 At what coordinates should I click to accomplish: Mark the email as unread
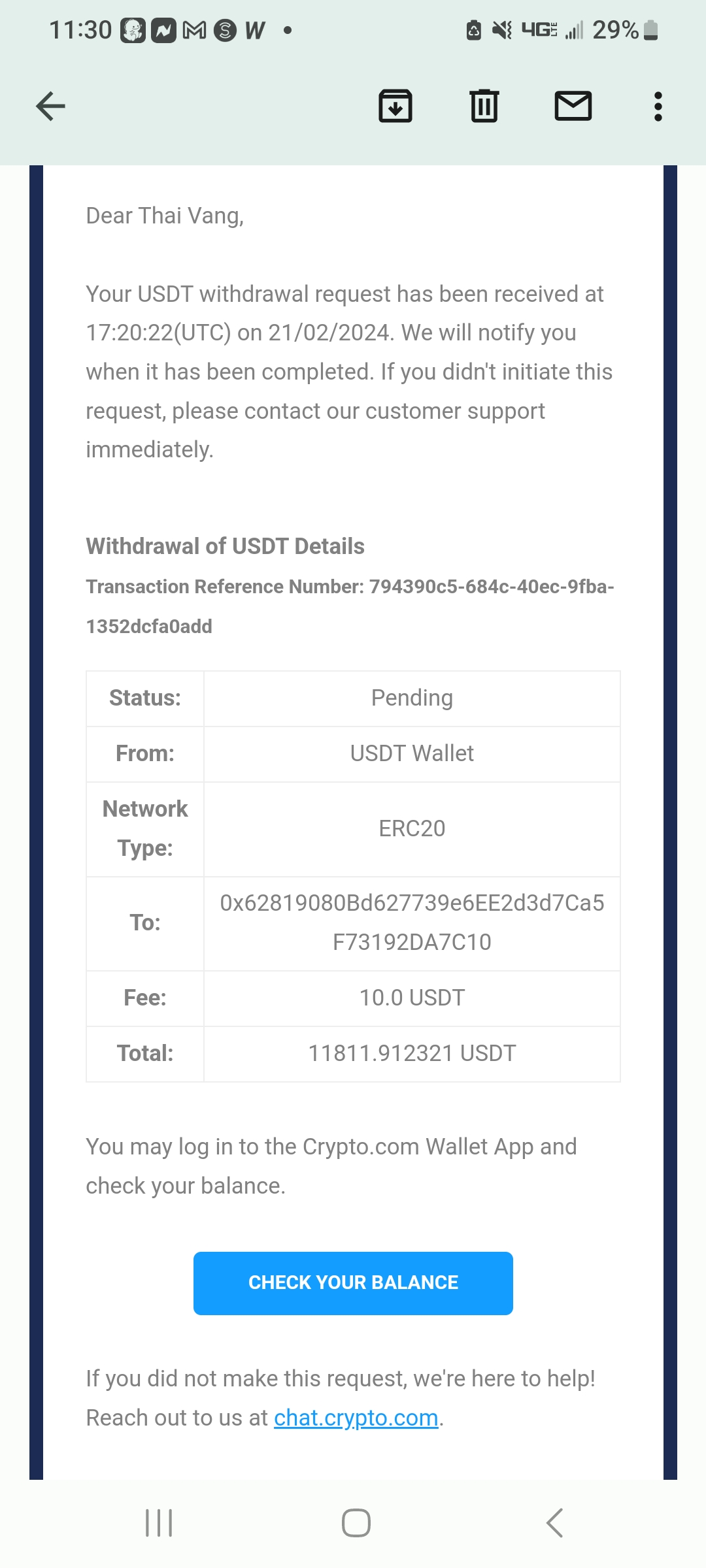pyautogui.click(x=573, y=106)
